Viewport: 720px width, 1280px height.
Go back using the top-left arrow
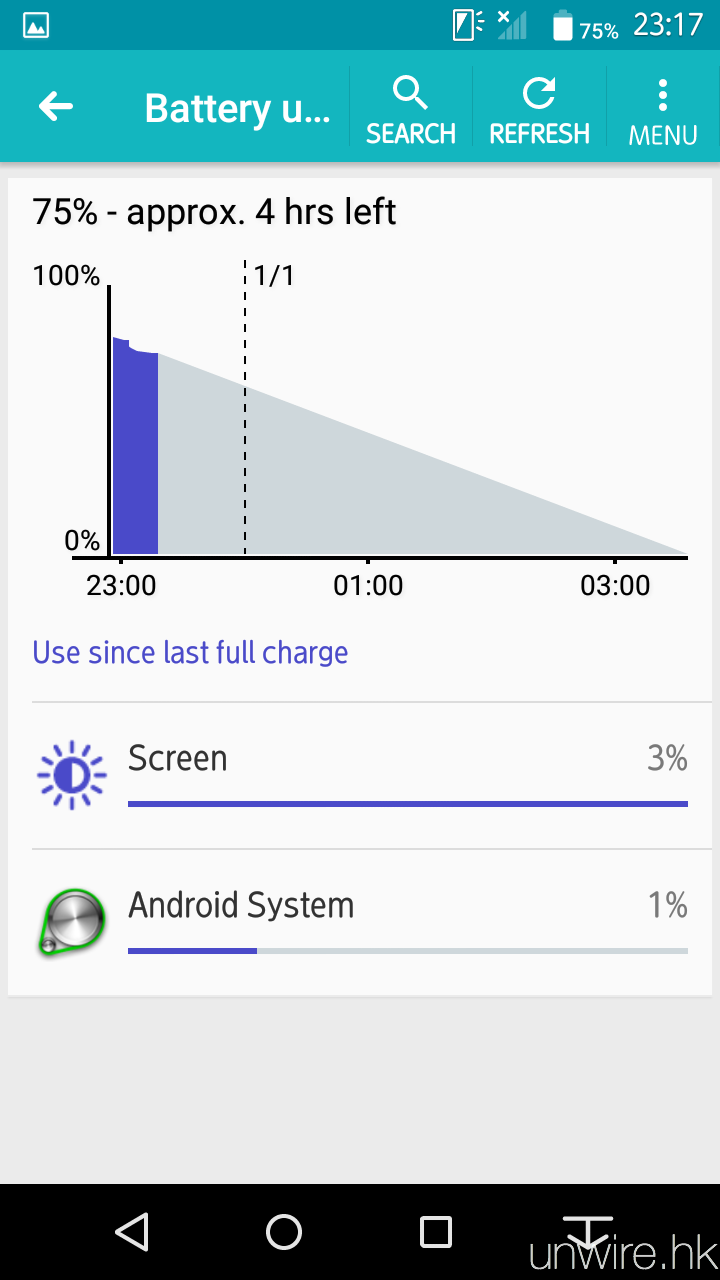click(56, 107)
